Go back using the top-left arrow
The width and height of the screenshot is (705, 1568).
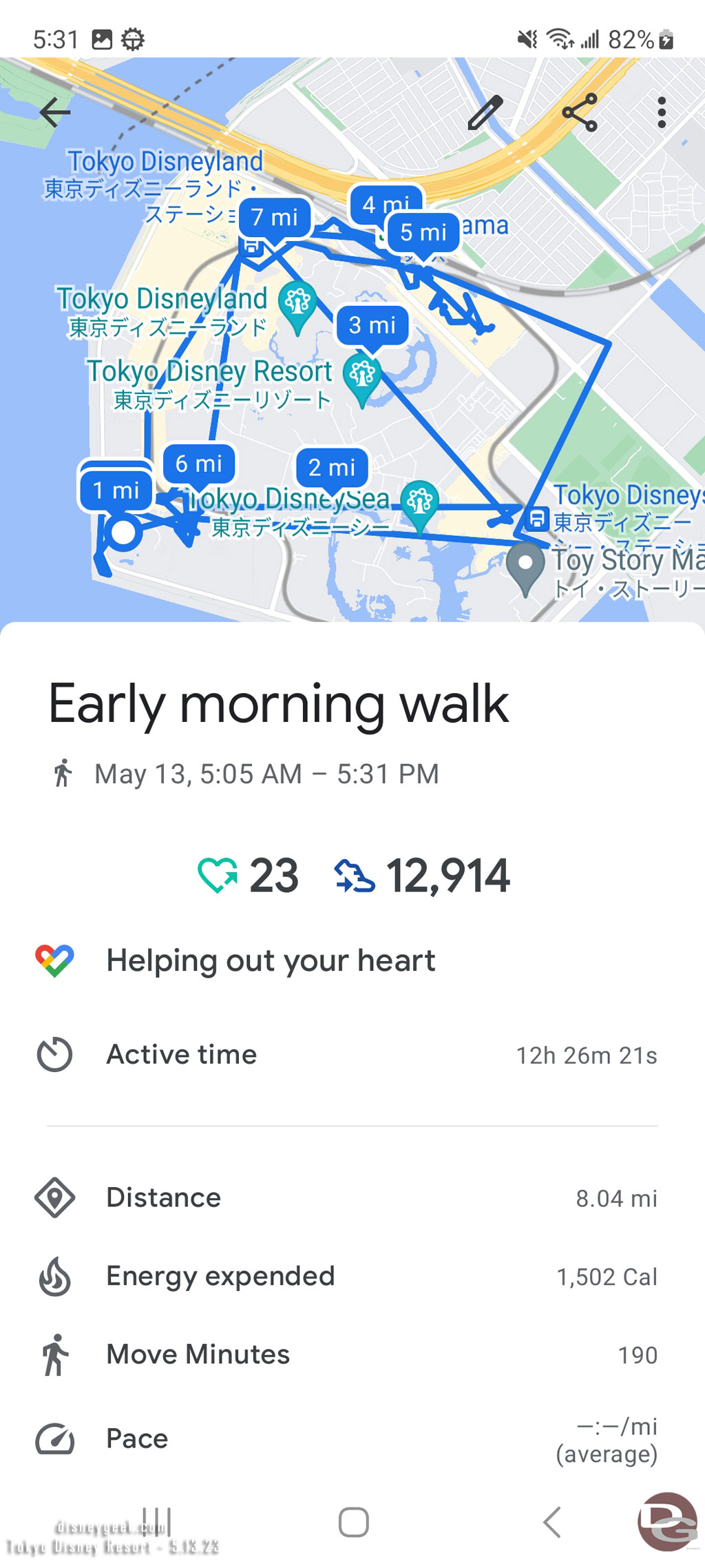tap(55, 112)
